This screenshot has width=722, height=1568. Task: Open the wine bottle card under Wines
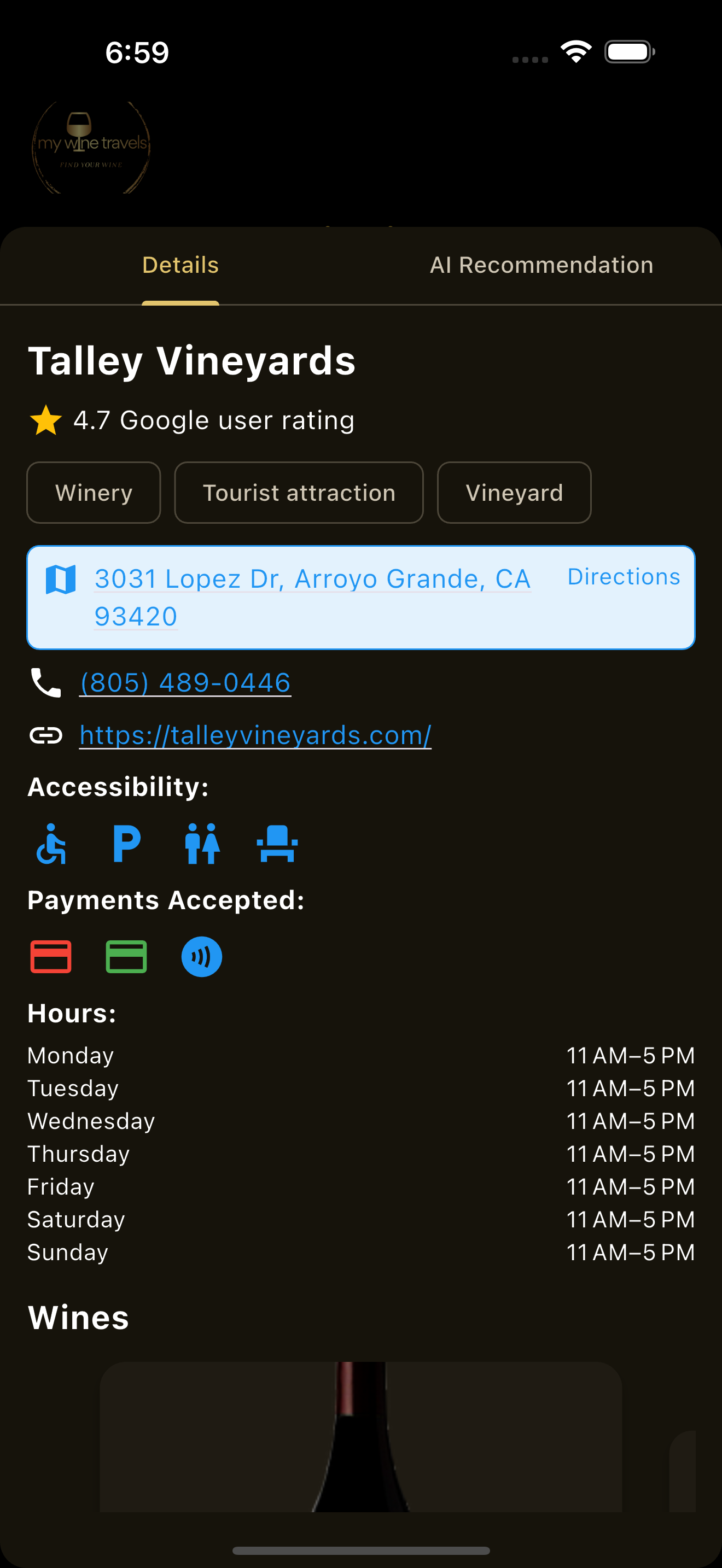point(360,1436)
